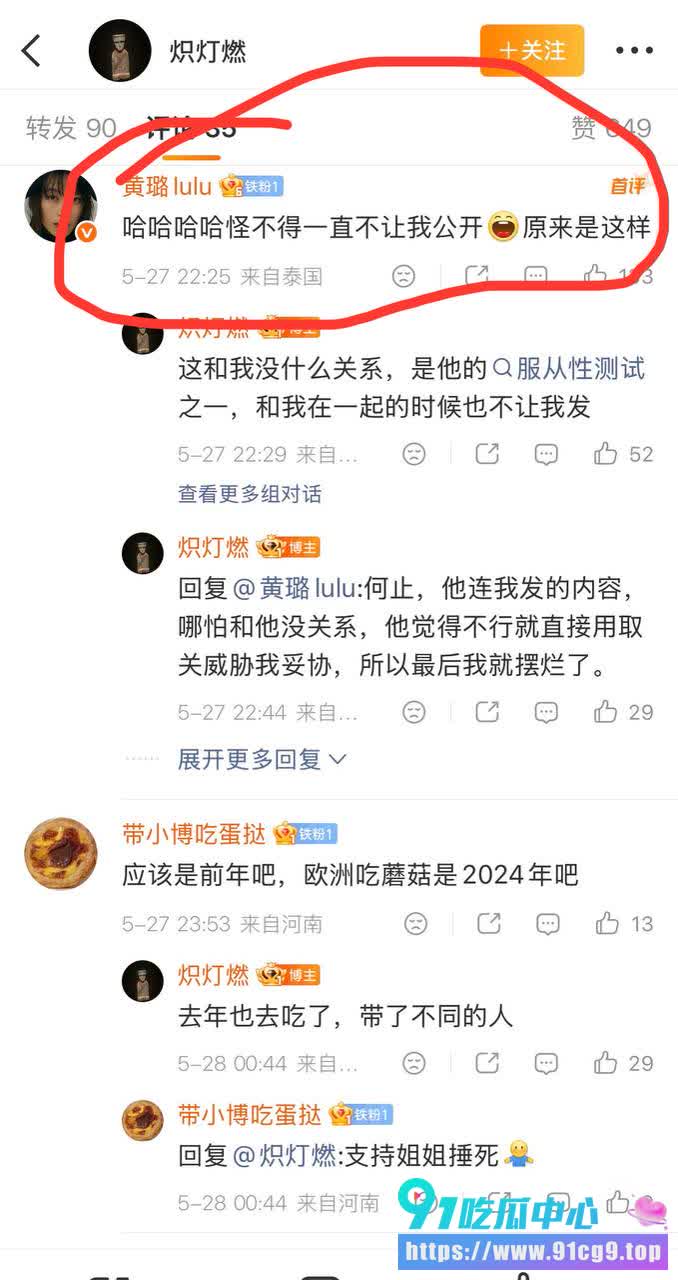Tap 查看更多组对话
678x1280 pixels.
click(x=250, y=494)
